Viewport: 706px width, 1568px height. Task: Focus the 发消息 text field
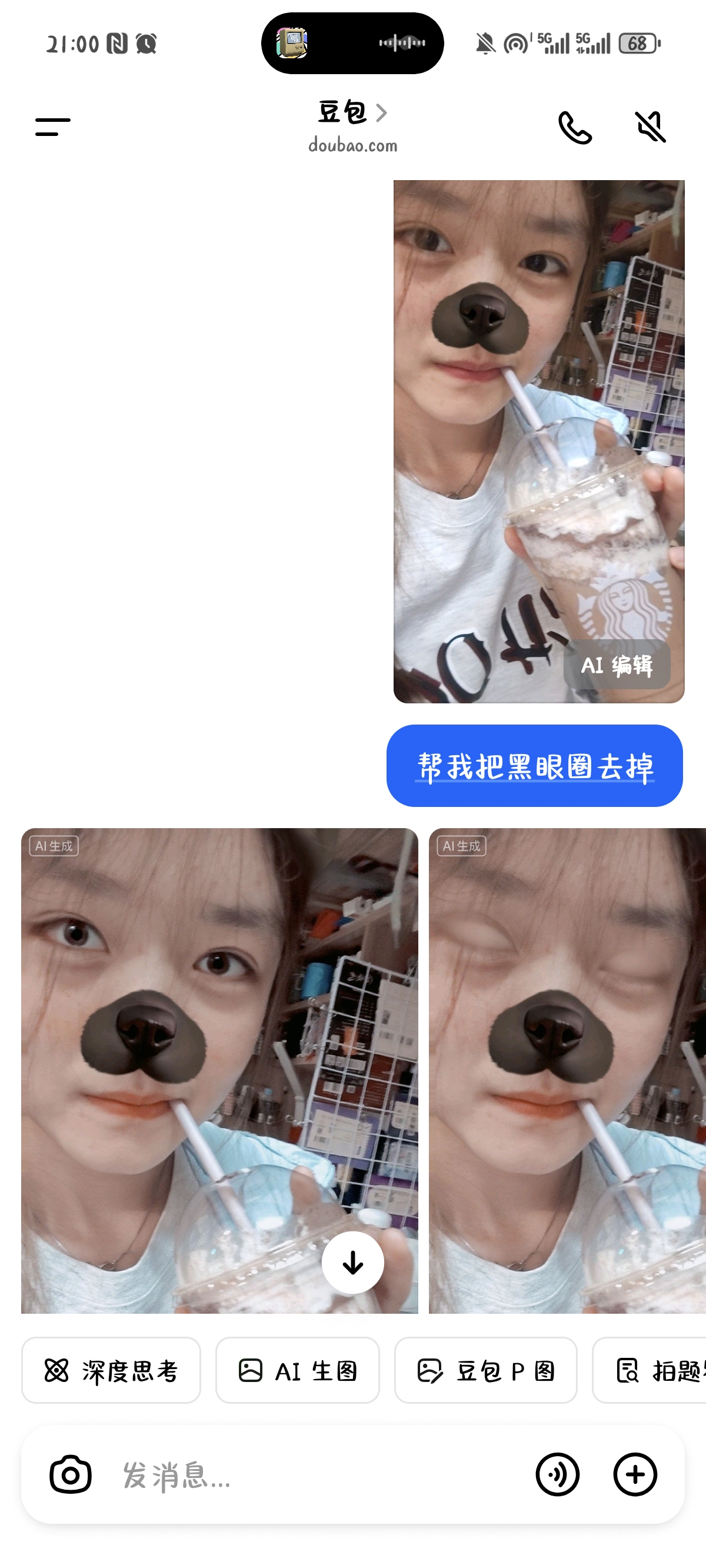304,1474
